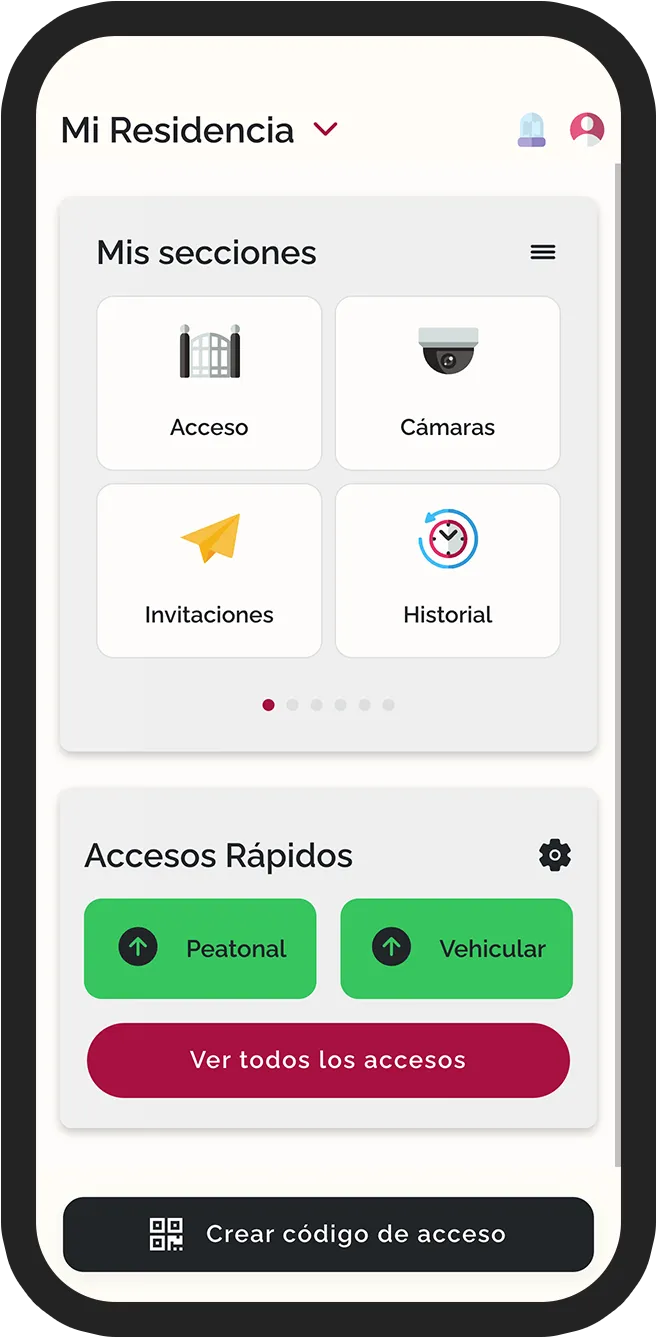
Task: Open the alarm siren icon
Action: click(x=532, y=130)
